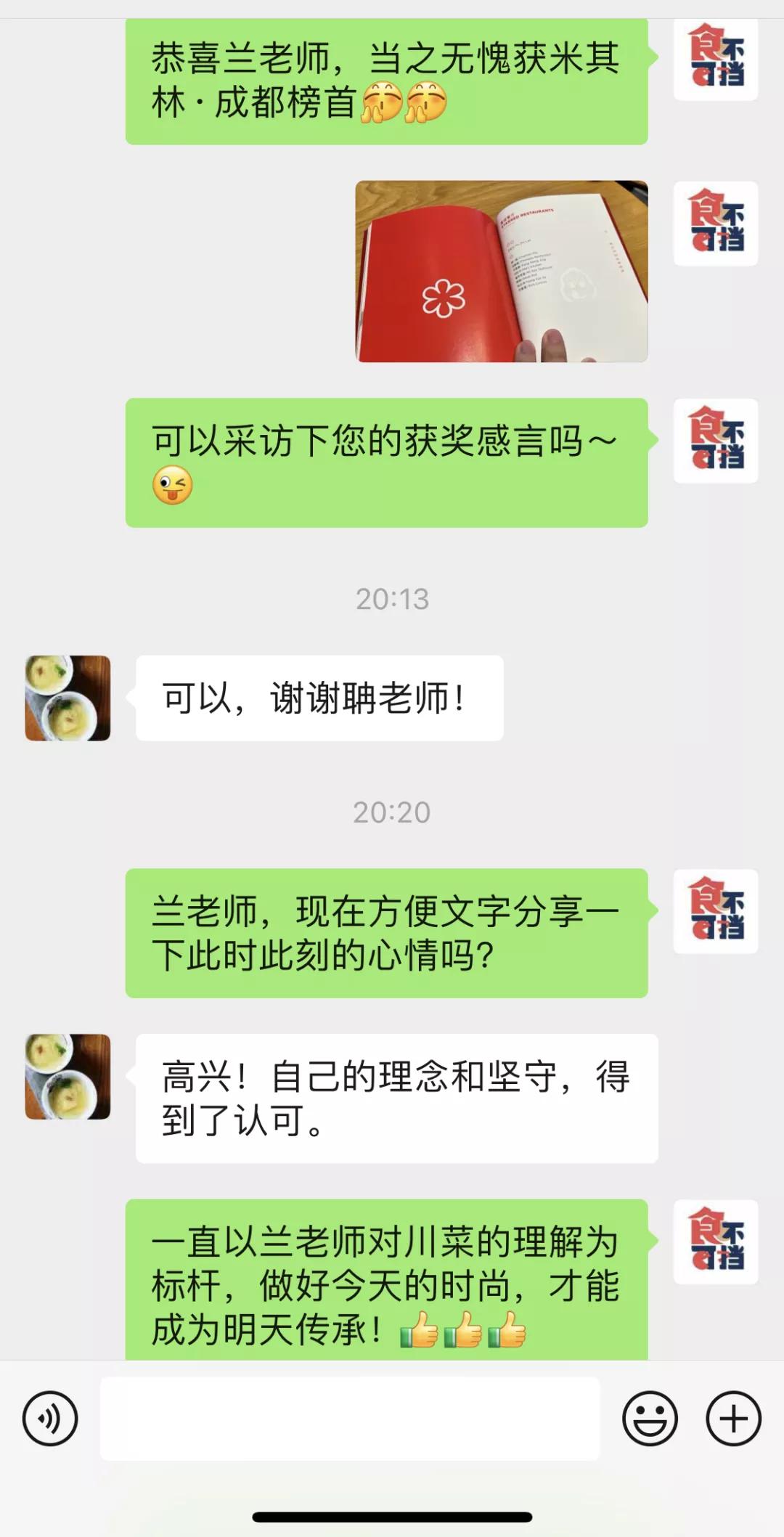View the red Michelin guide photo message
784x1537 pixels.
501,272
